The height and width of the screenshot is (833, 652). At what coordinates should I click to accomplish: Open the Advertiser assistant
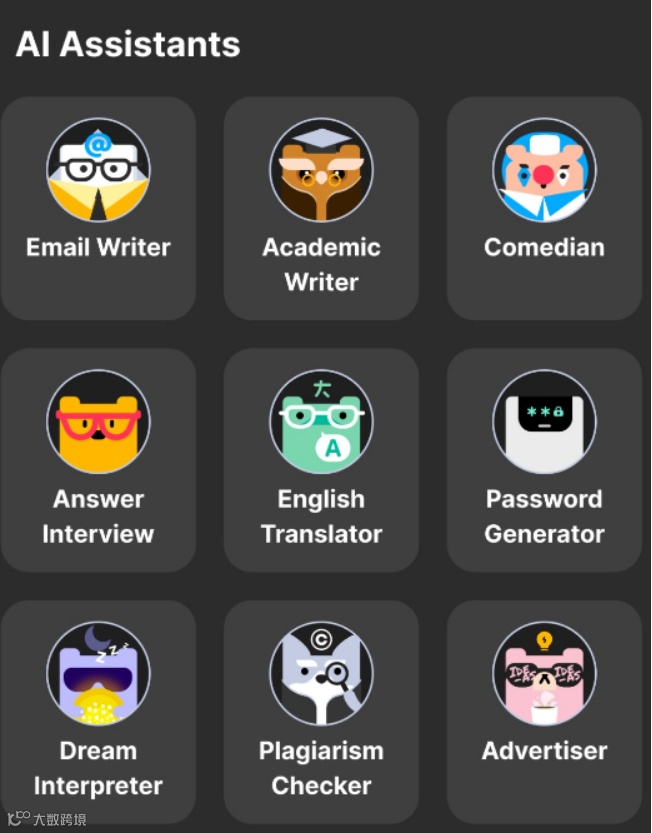[544, 711]
